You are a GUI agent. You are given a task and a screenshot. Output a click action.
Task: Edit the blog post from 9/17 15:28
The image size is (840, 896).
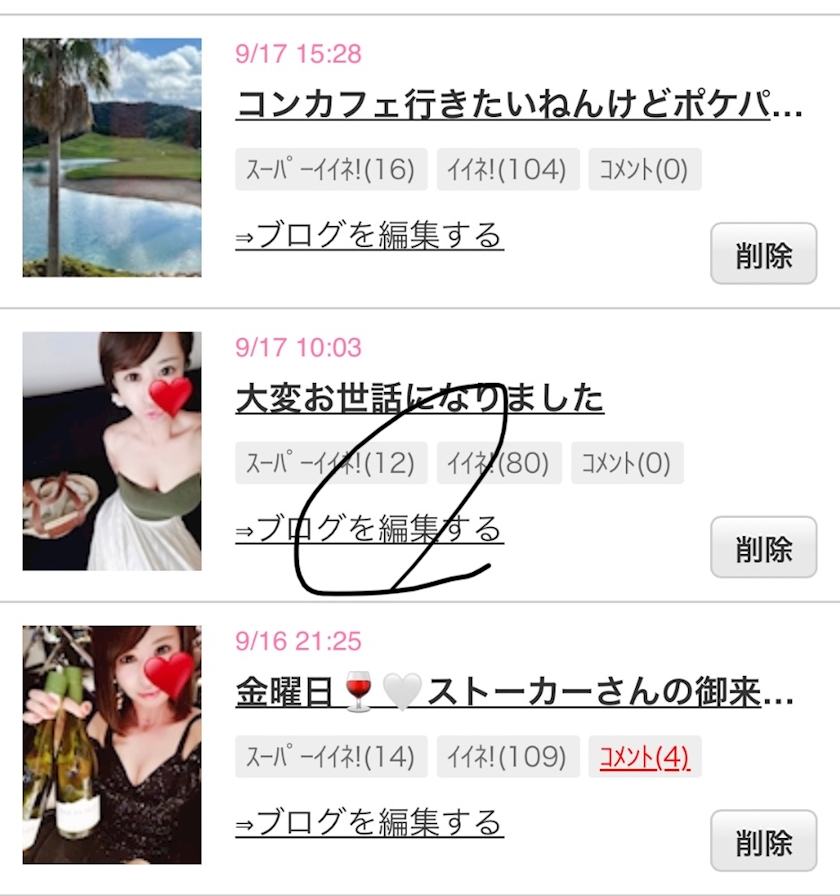coord(369,236)
